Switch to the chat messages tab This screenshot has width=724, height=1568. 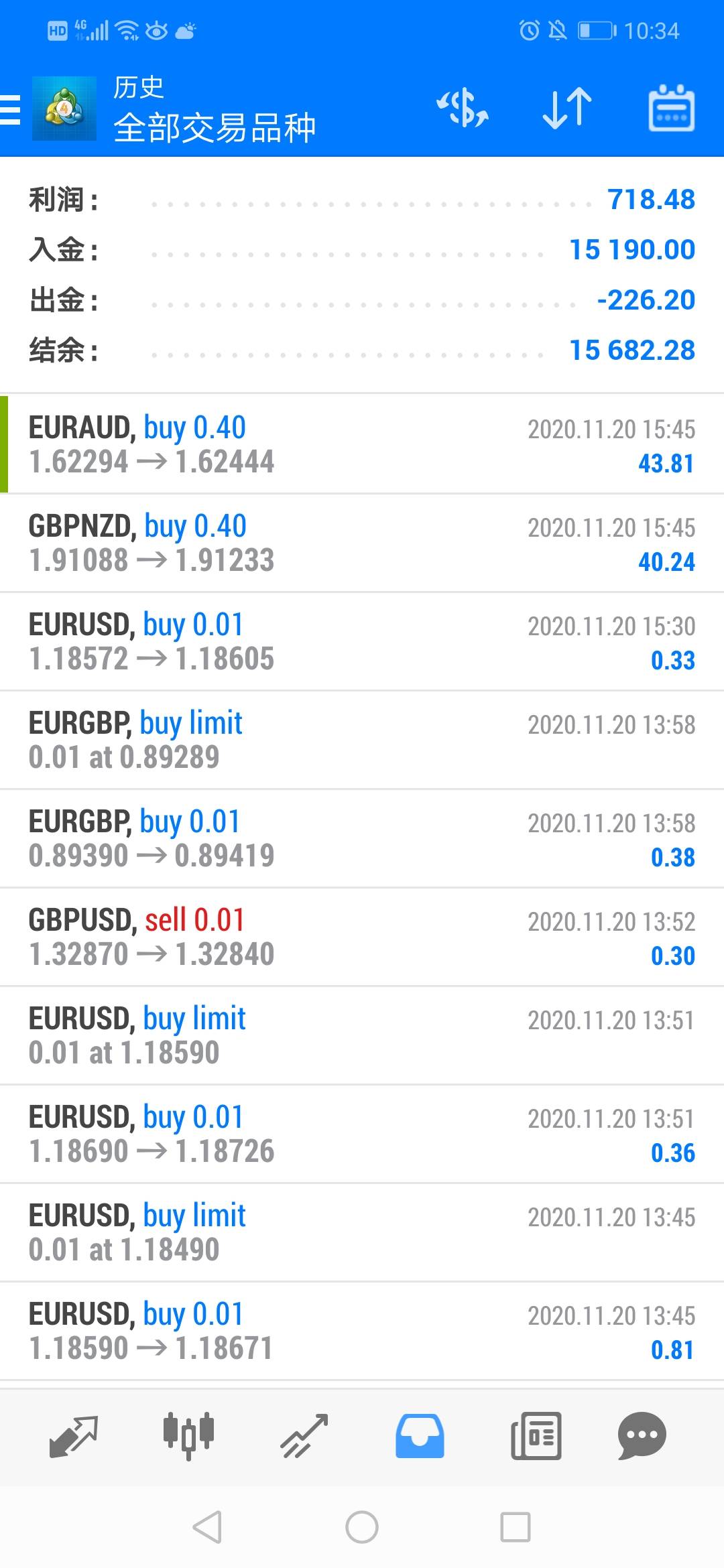click(x=642, y=1435)
